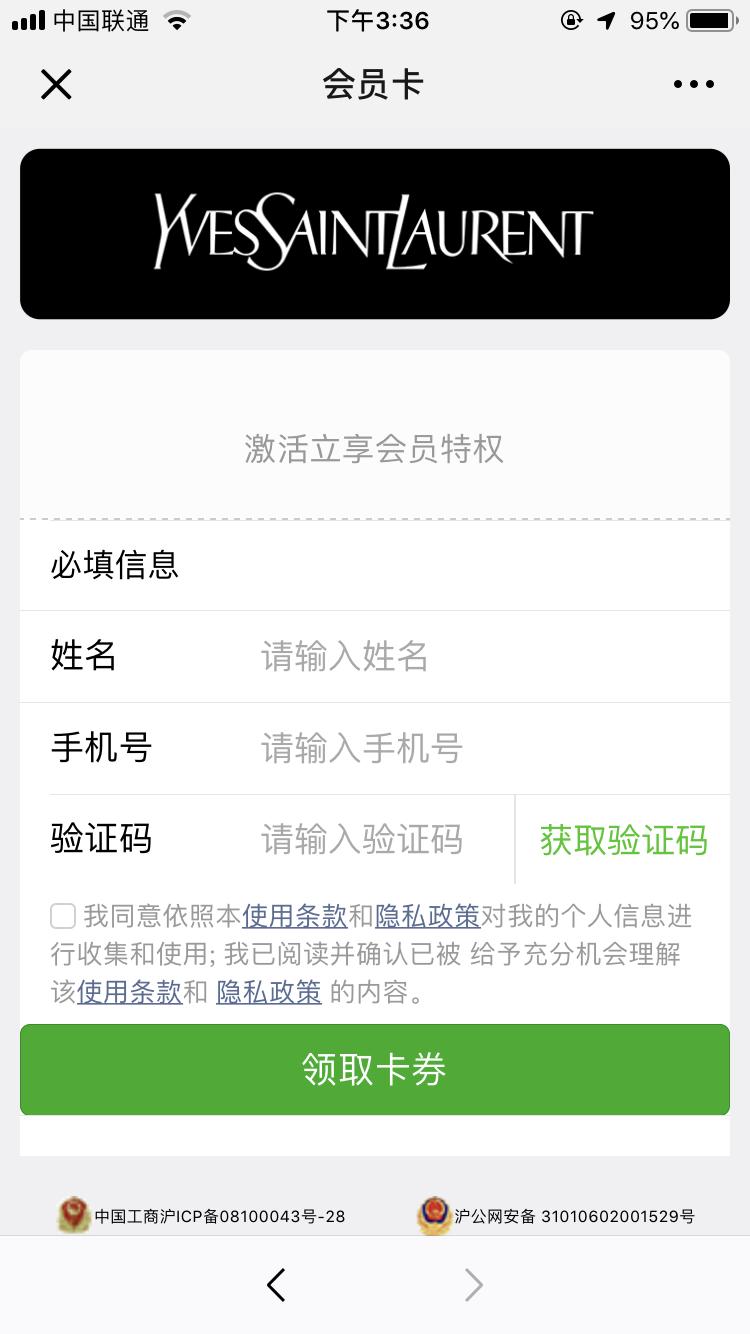Tap 激活立享会员特权 activation text
Image resolution: width=750 pixels, height=1334 pixels.
[x=375, y=451]
